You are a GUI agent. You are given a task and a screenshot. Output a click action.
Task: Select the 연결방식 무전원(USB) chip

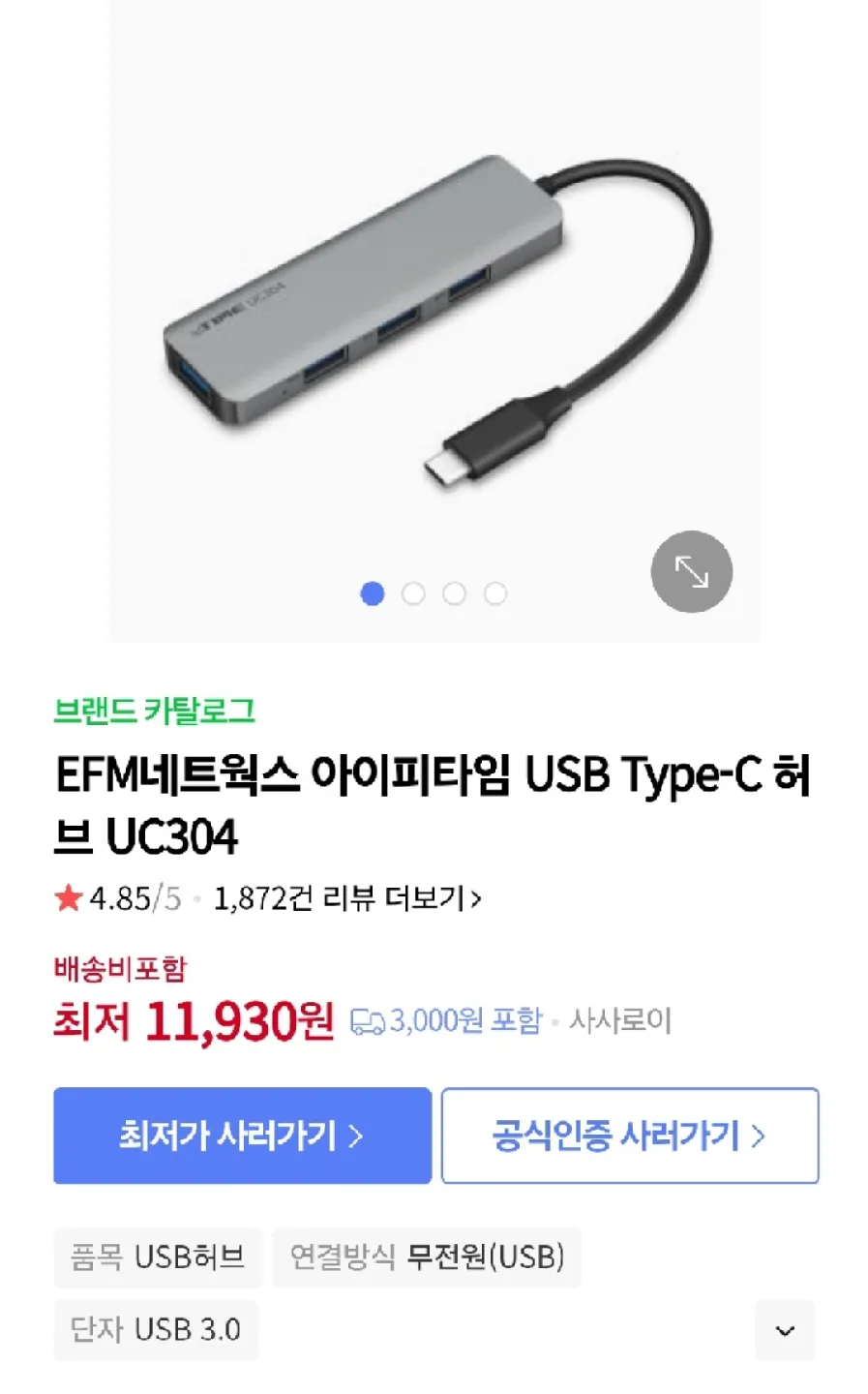click(427, 1257)
